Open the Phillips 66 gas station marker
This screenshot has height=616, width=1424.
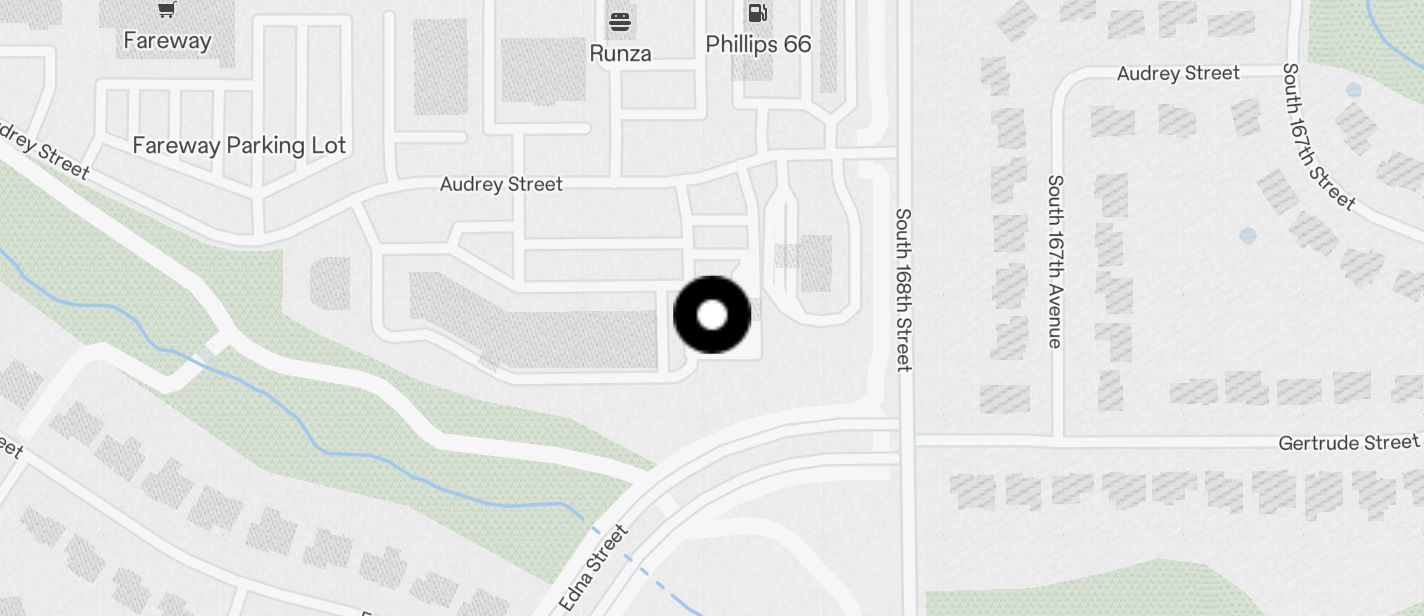click(x=758, y=14)
